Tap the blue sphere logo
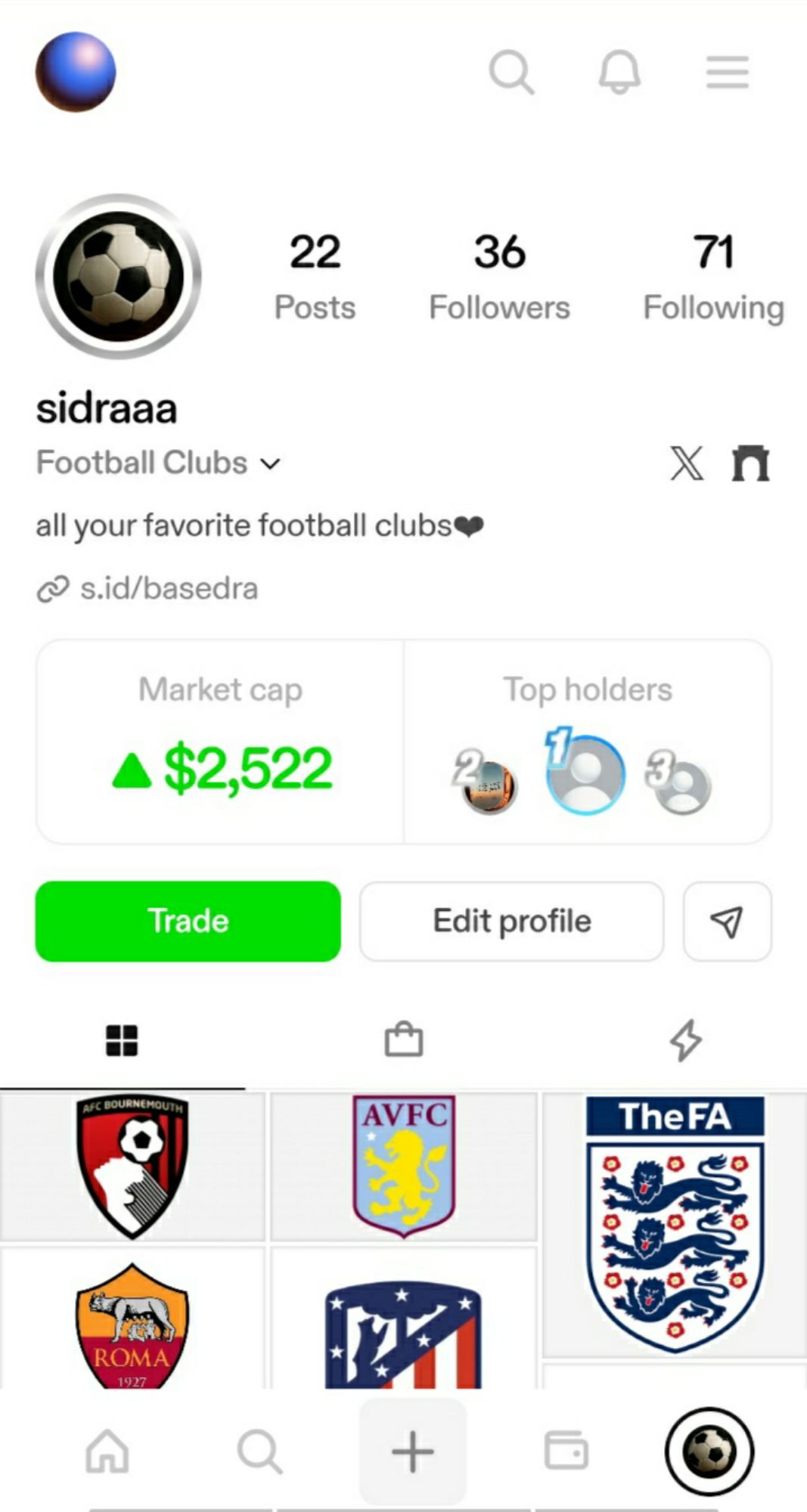The height and width of the screenshot is (1512, 807). (76, 72)
